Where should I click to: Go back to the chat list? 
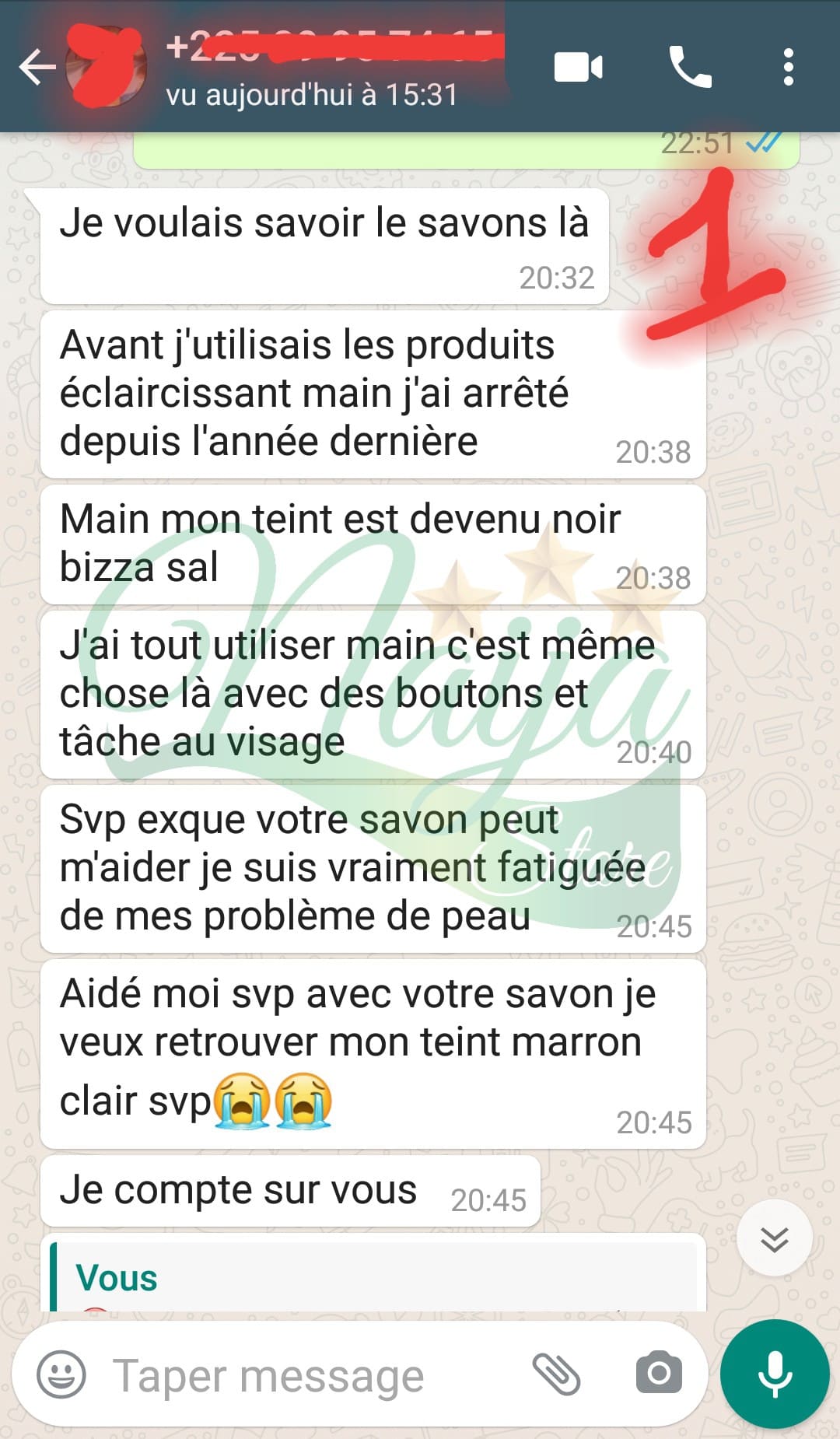click(x=37, y=67)
